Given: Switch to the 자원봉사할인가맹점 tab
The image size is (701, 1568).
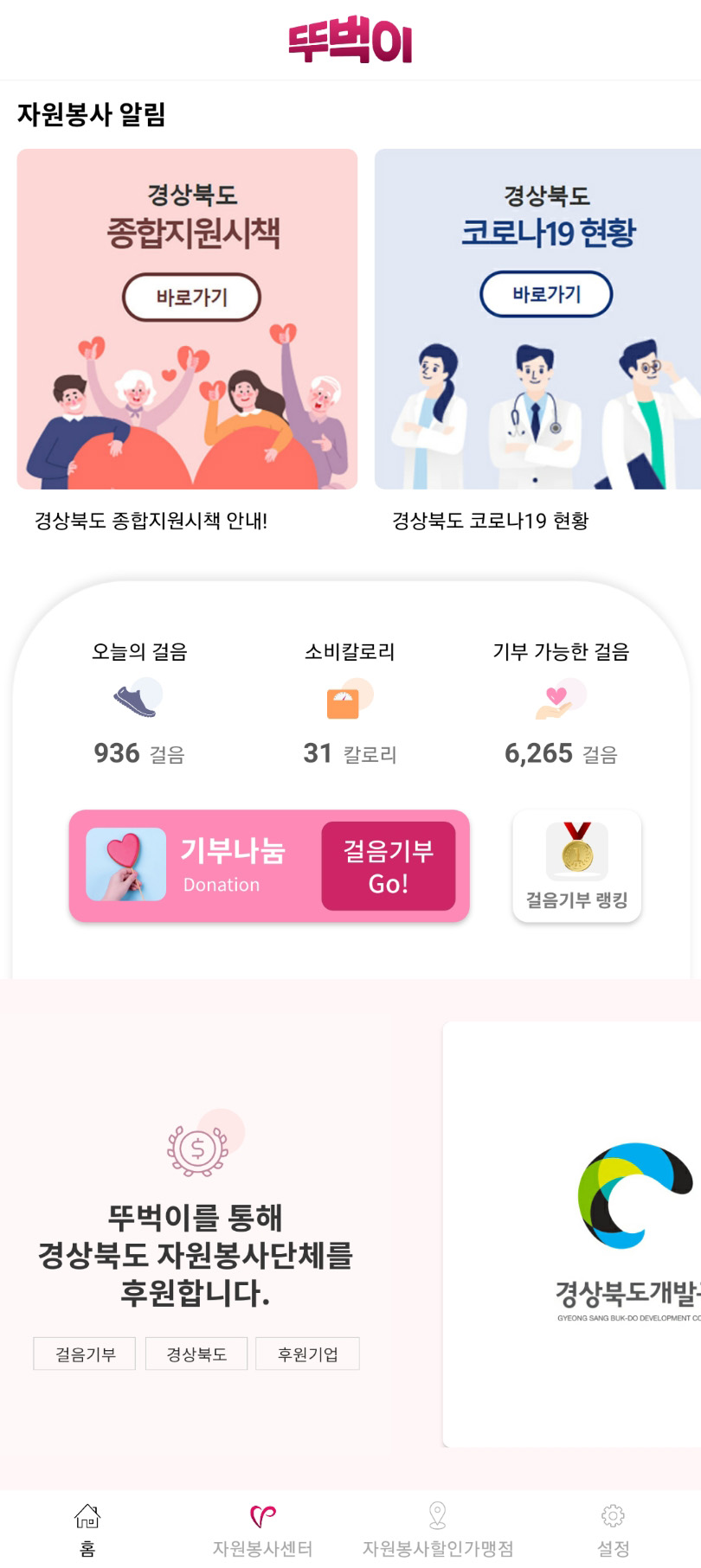Looking at the screenshot, I should [x=438, y=1530].
